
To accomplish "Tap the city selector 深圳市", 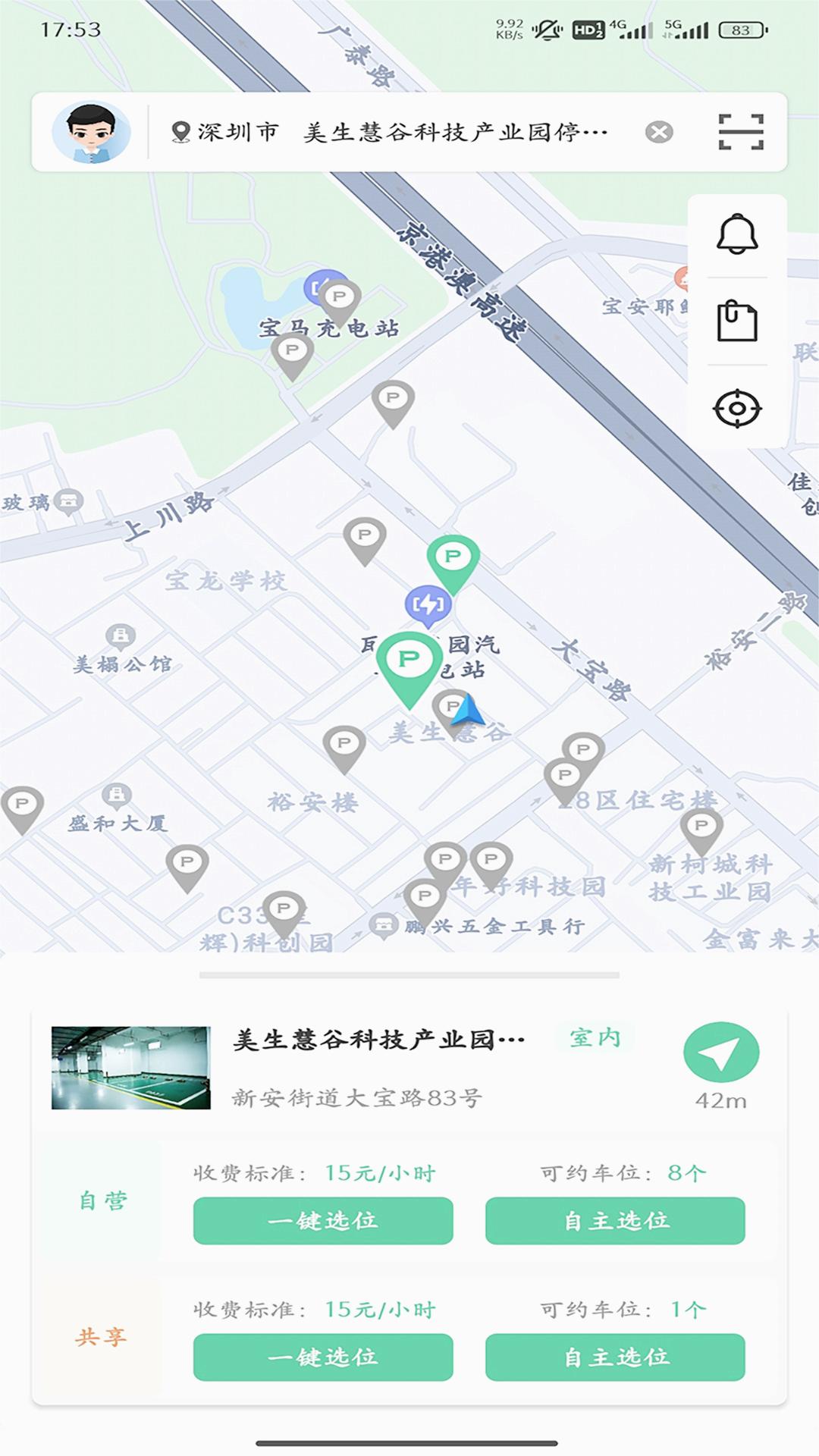I will pos(226,133).
